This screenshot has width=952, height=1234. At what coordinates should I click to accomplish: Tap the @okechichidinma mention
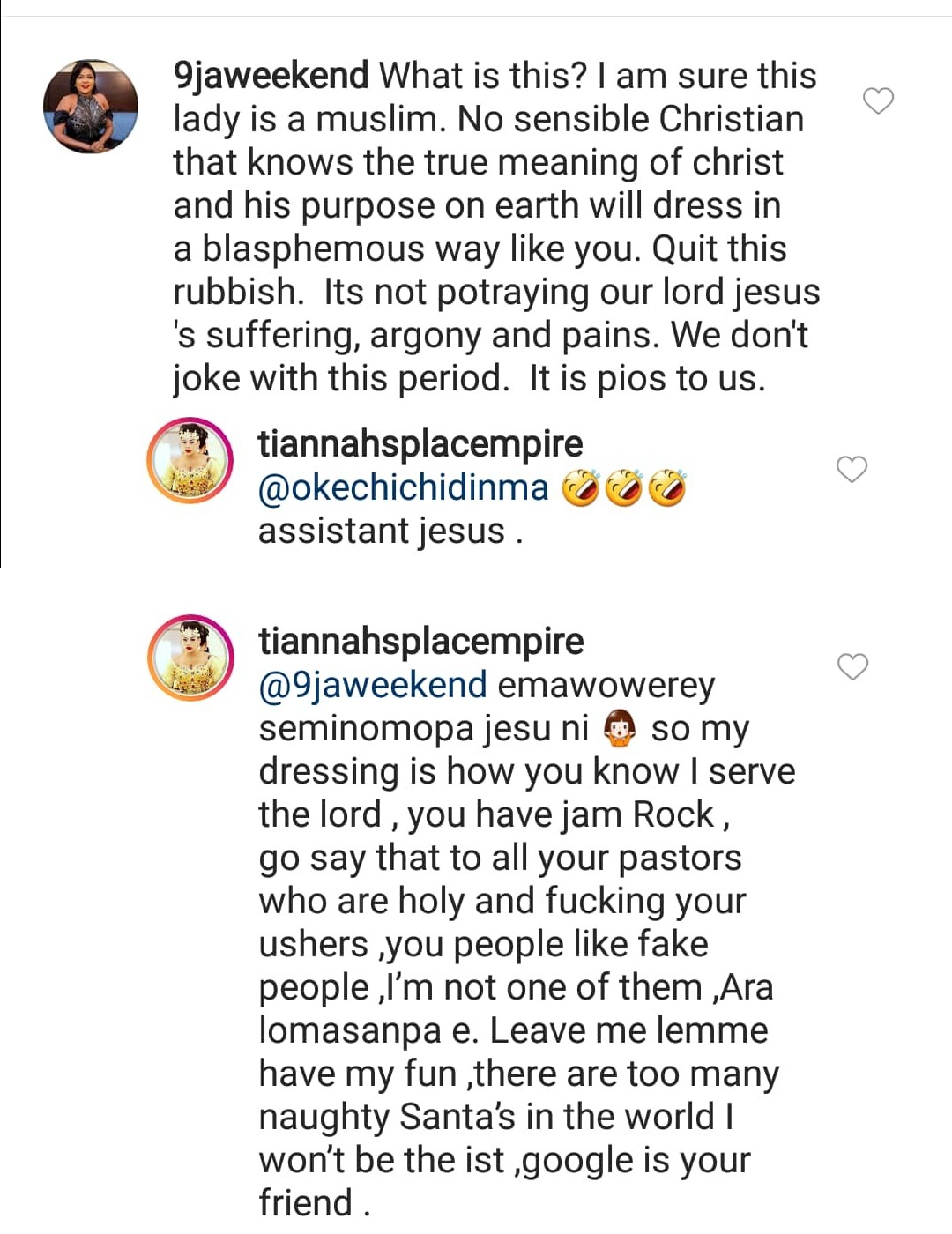[x=403, y=487]
